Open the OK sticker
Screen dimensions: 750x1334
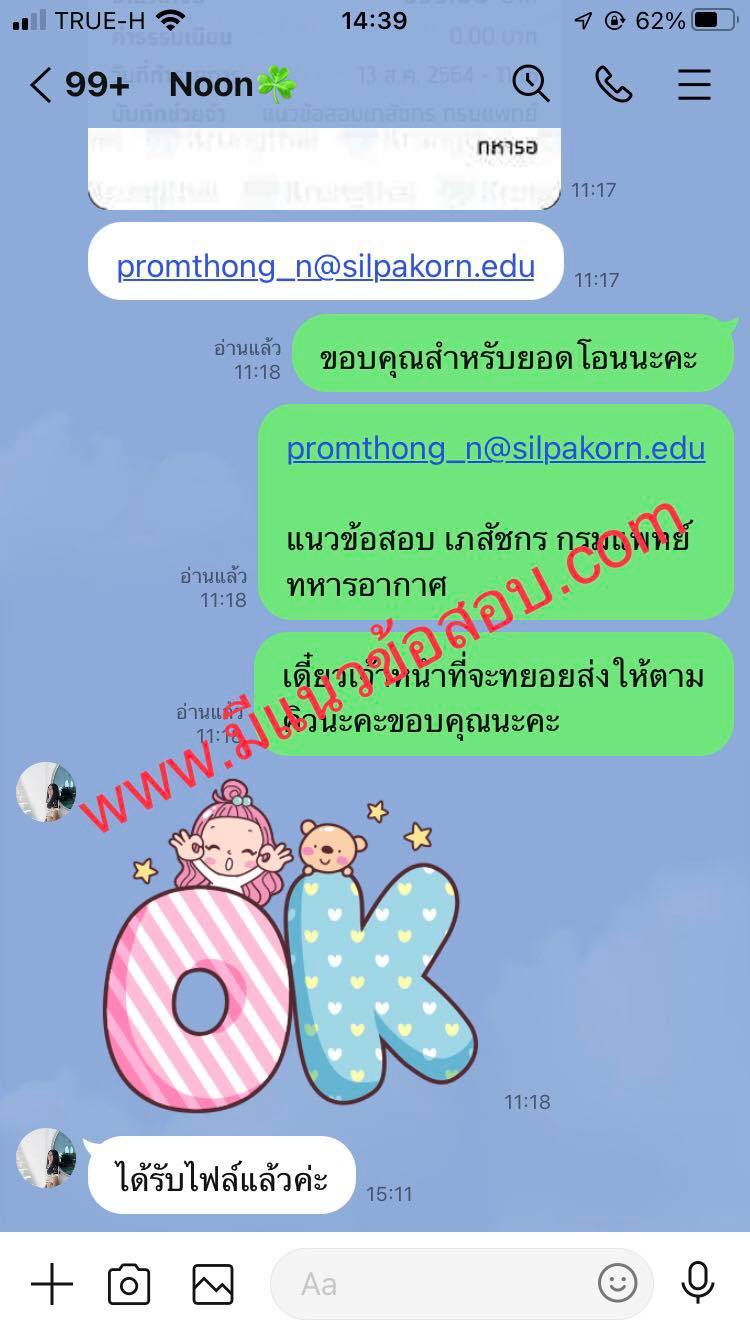[x=285, y=950]
